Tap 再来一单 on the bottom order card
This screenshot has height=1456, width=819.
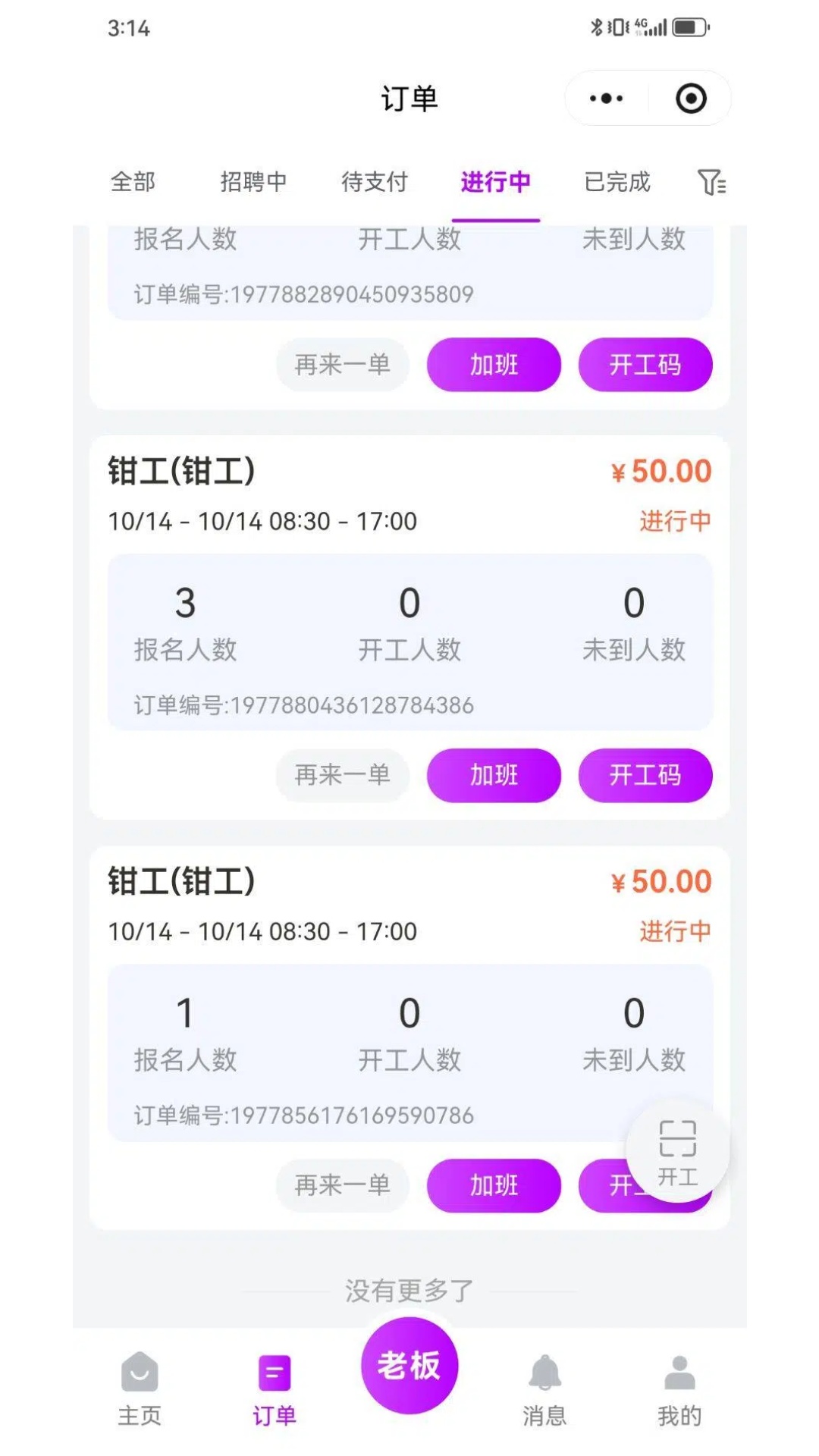tap(342, 1185)
